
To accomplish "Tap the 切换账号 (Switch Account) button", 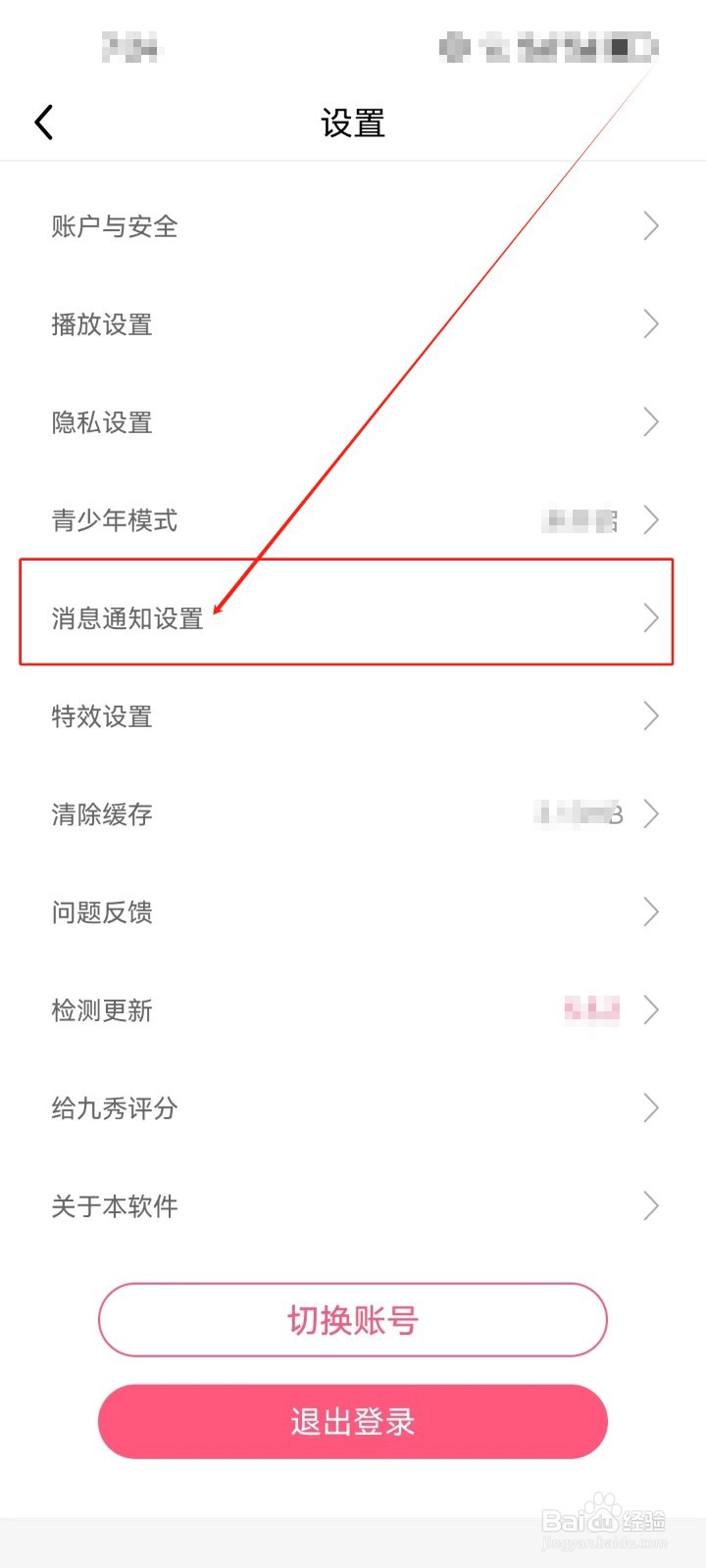I will (352, 1320).
